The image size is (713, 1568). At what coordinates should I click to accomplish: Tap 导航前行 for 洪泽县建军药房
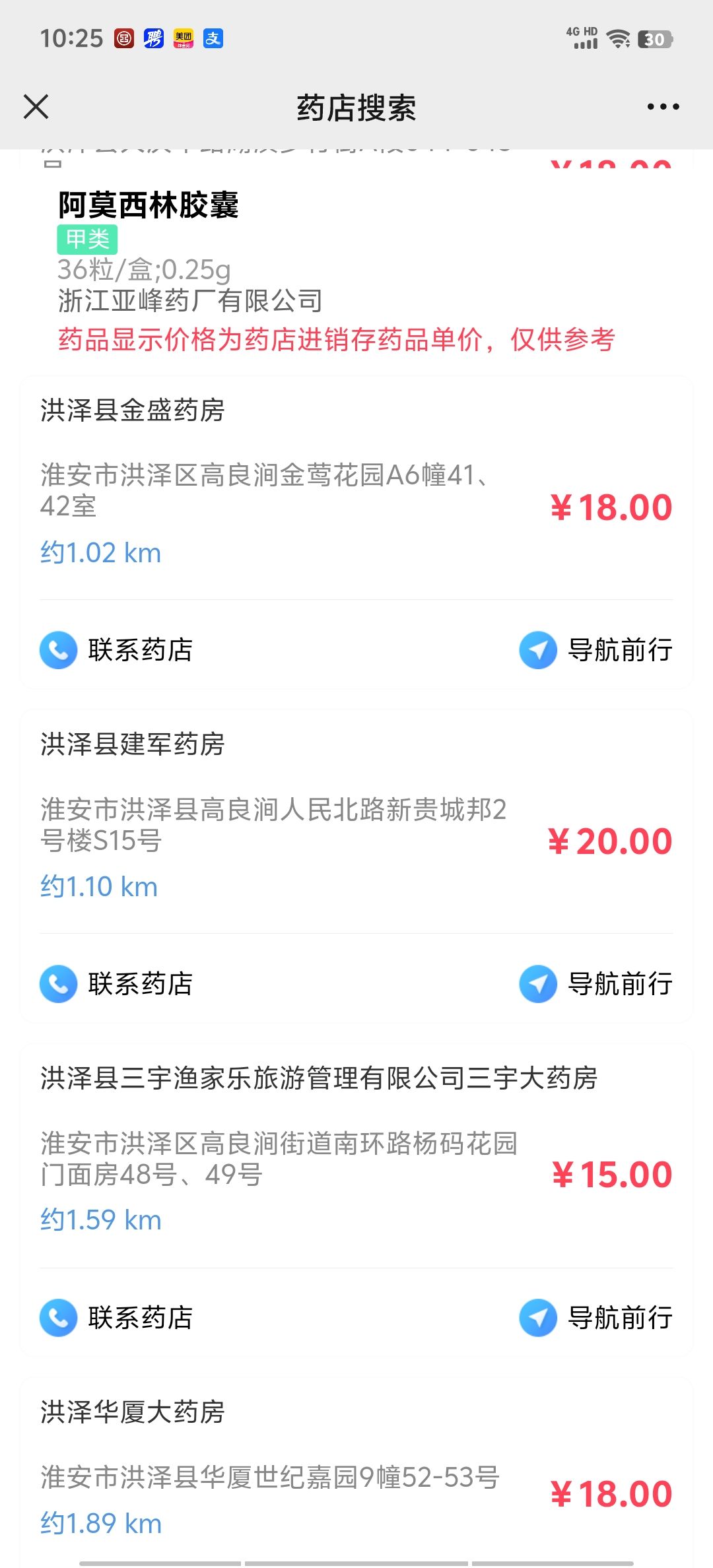595,984
